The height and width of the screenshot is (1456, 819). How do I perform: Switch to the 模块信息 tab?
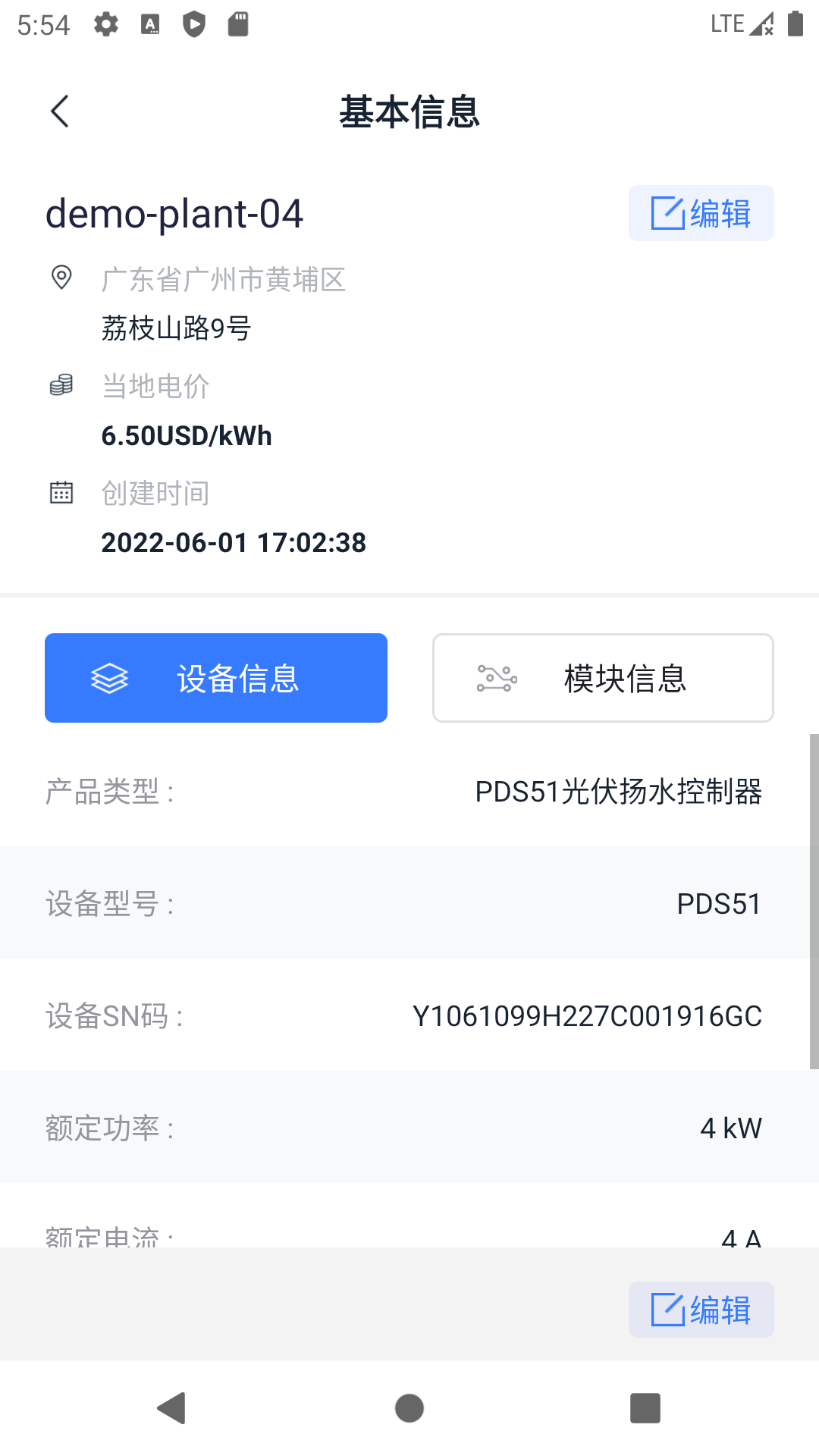(603, 677)
